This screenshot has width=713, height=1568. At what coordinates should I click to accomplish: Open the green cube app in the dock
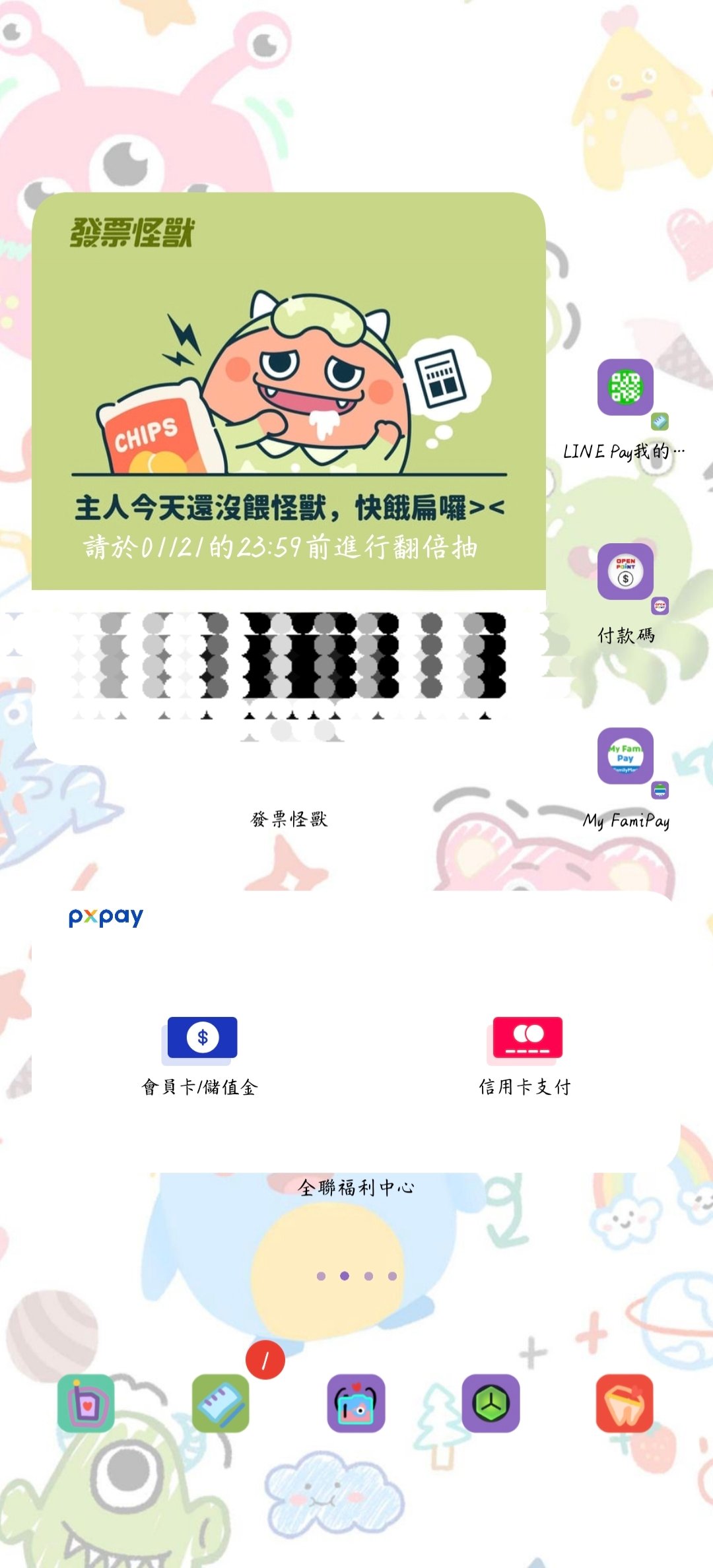(491, 1403)
